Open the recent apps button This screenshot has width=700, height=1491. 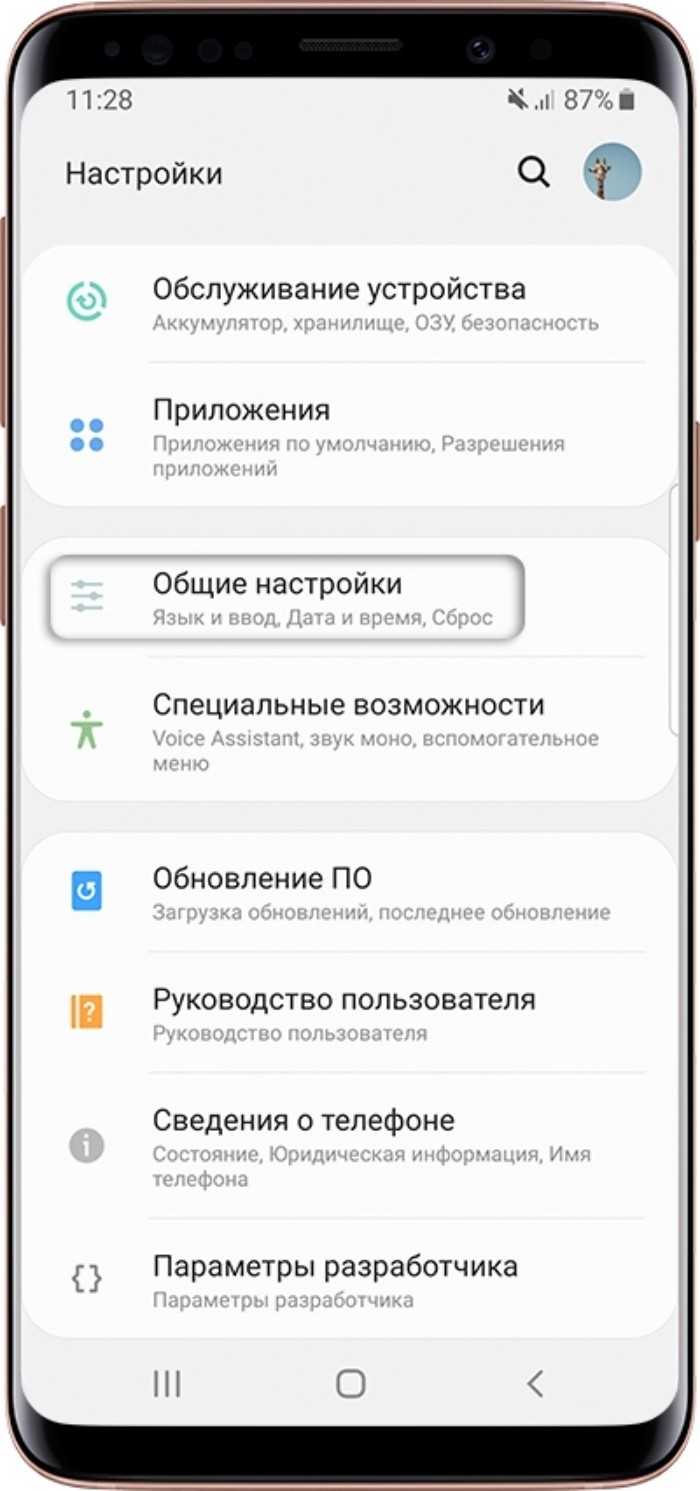pos(167,1383)
